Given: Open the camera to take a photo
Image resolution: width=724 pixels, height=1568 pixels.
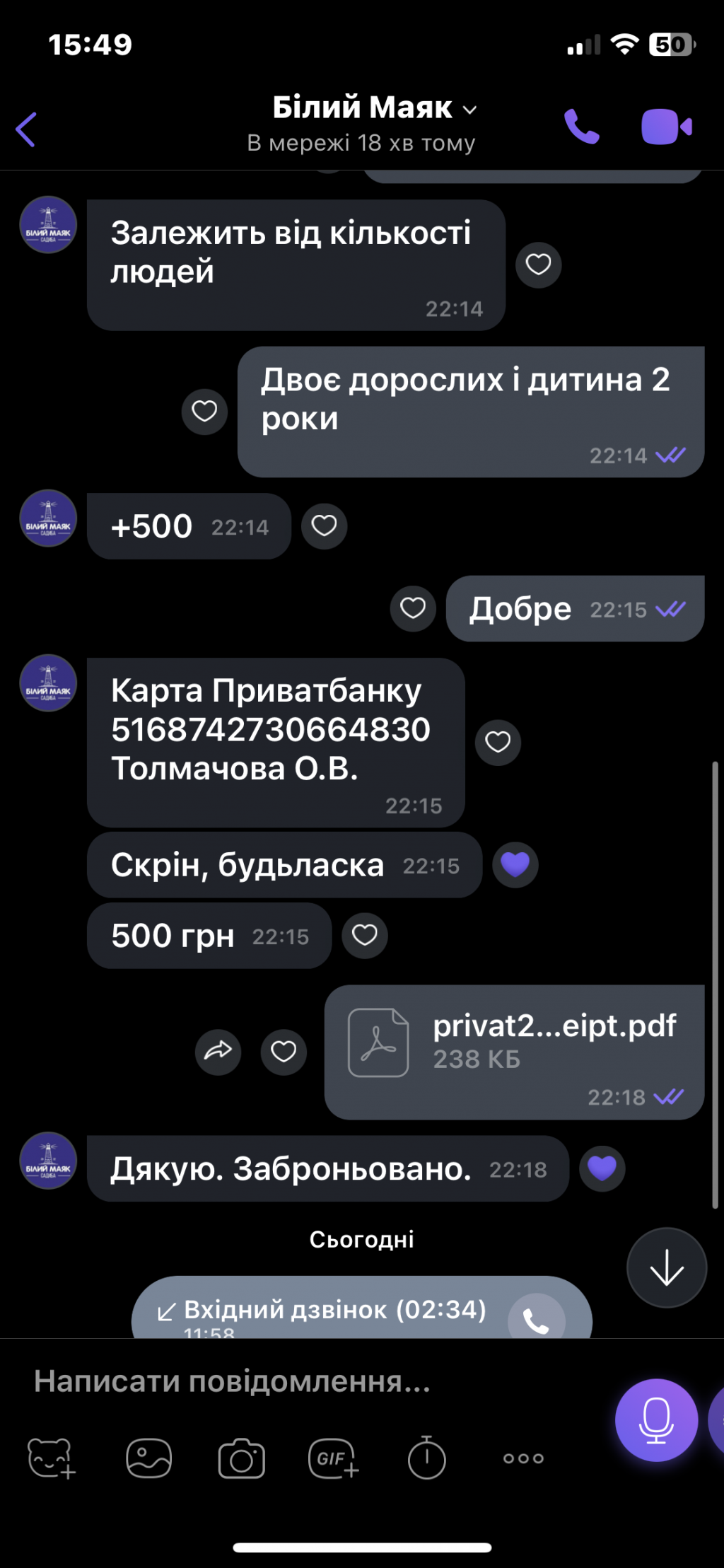Looking at the screenshot, I should [x=242, y=1458].
